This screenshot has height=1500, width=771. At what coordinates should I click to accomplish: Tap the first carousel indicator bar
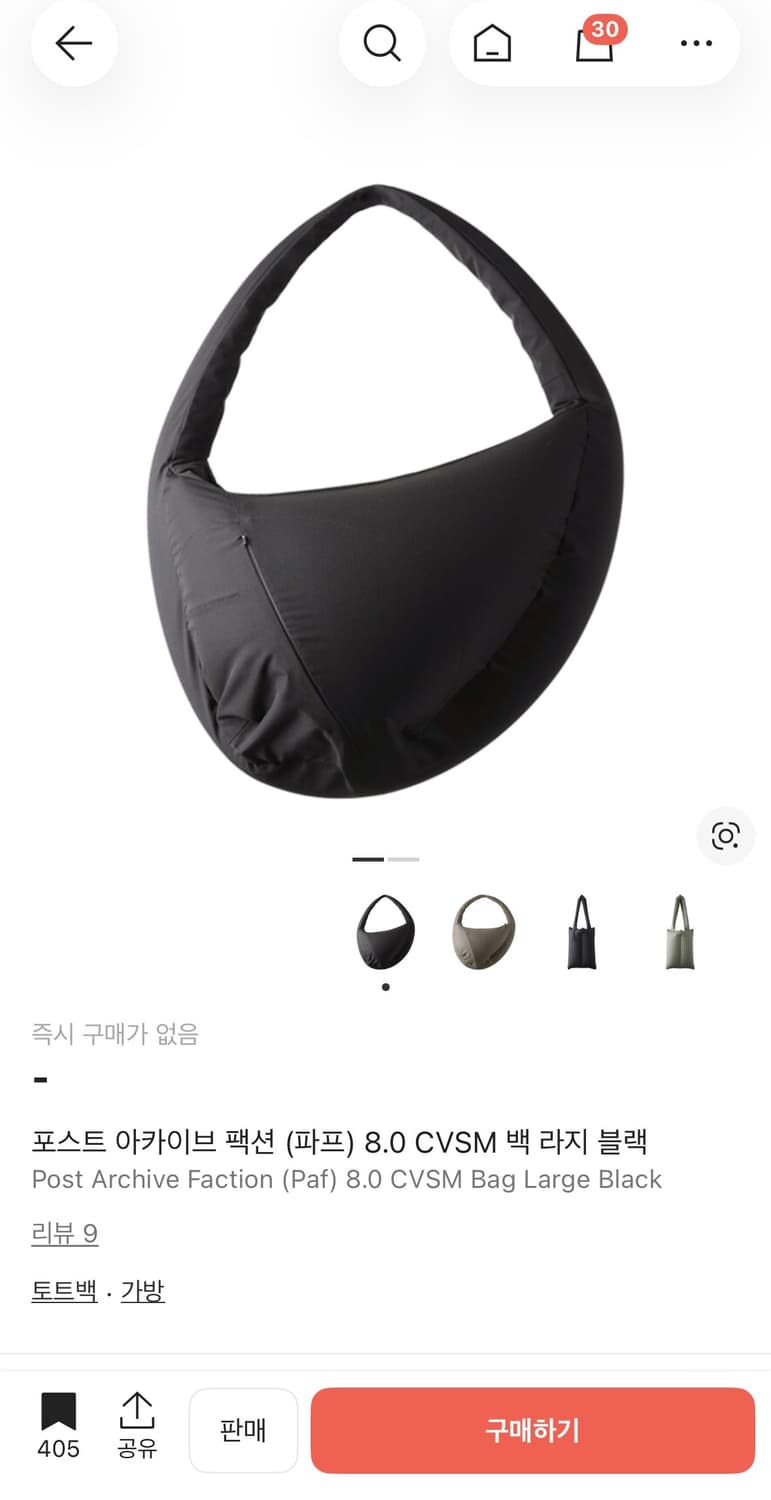tap(369, 859)
